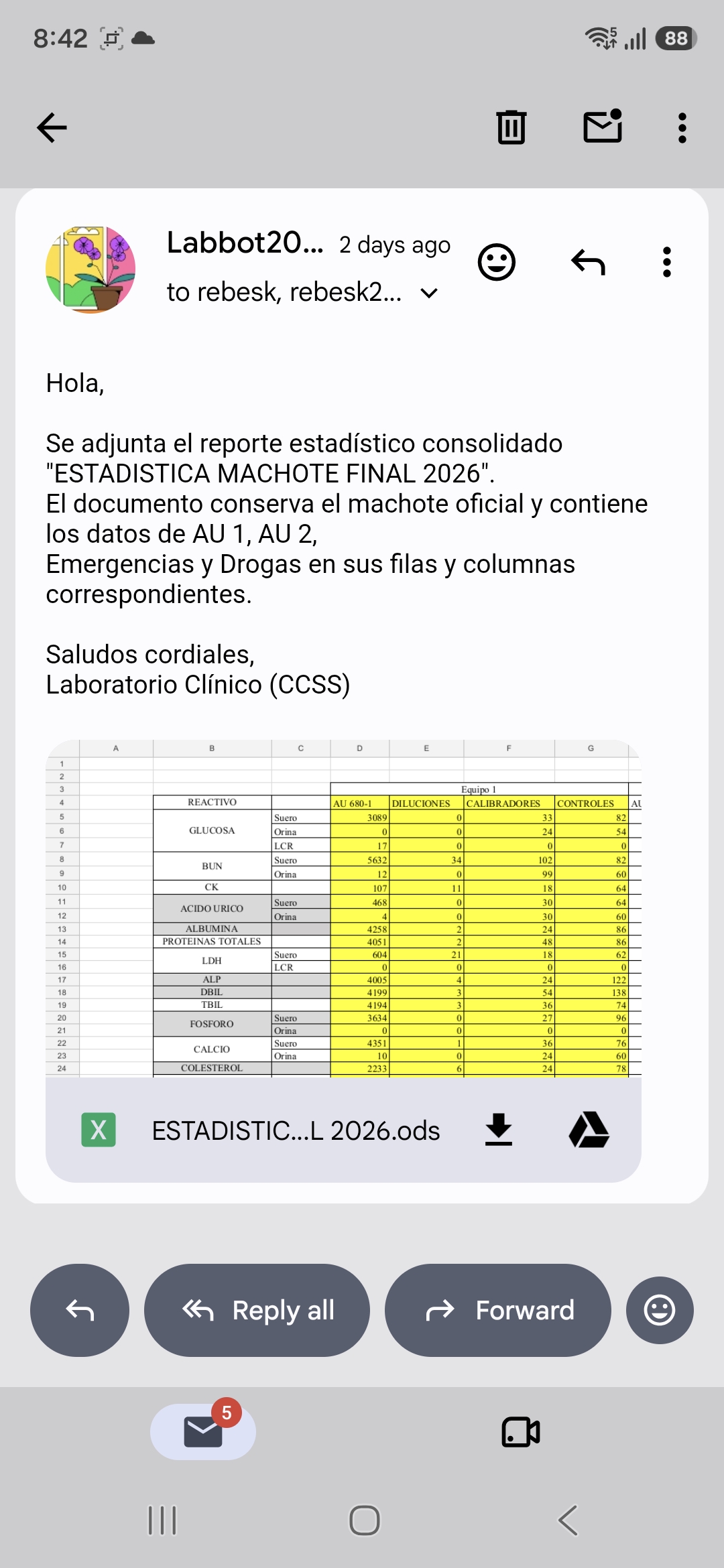The width and height of the screenshot is (724, 1568).
Task: Open the top bar overflow menu
Action: (x=682, y=127)
